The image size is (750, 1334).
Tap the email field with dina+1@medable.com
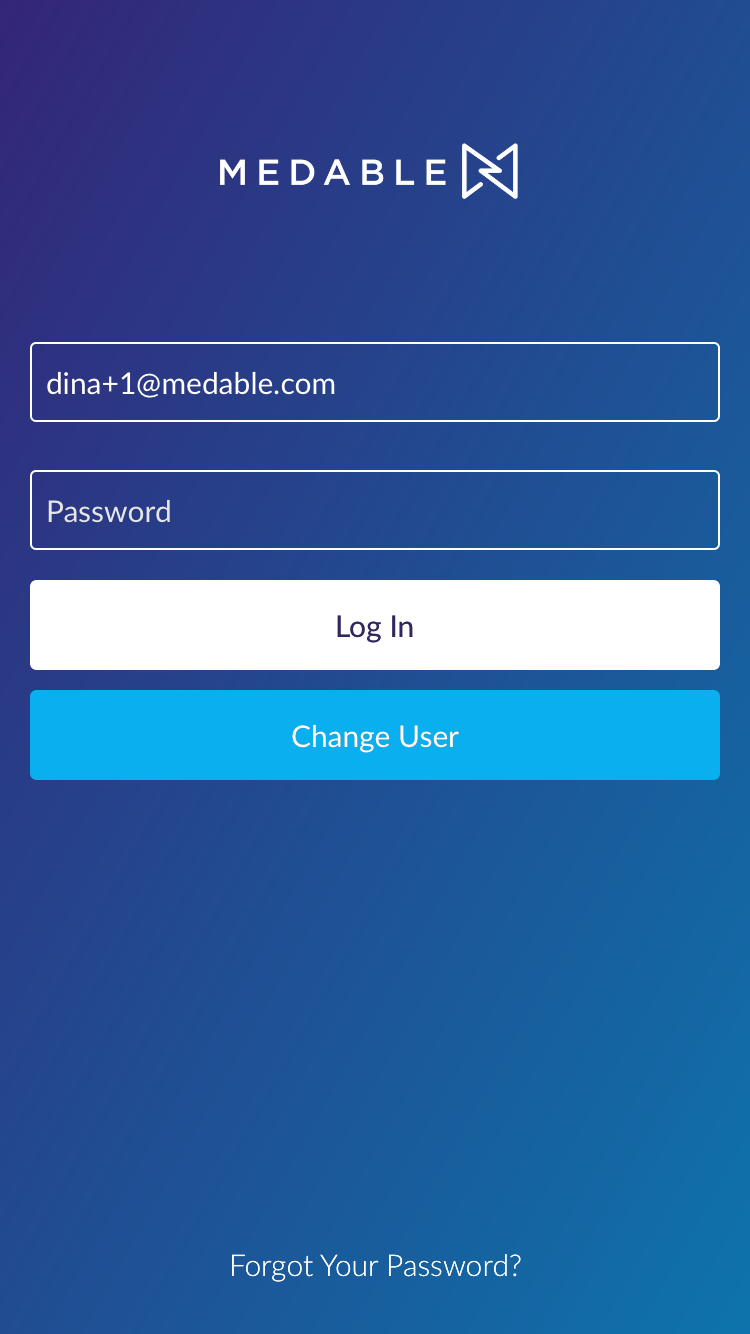[x=375, y=382]
